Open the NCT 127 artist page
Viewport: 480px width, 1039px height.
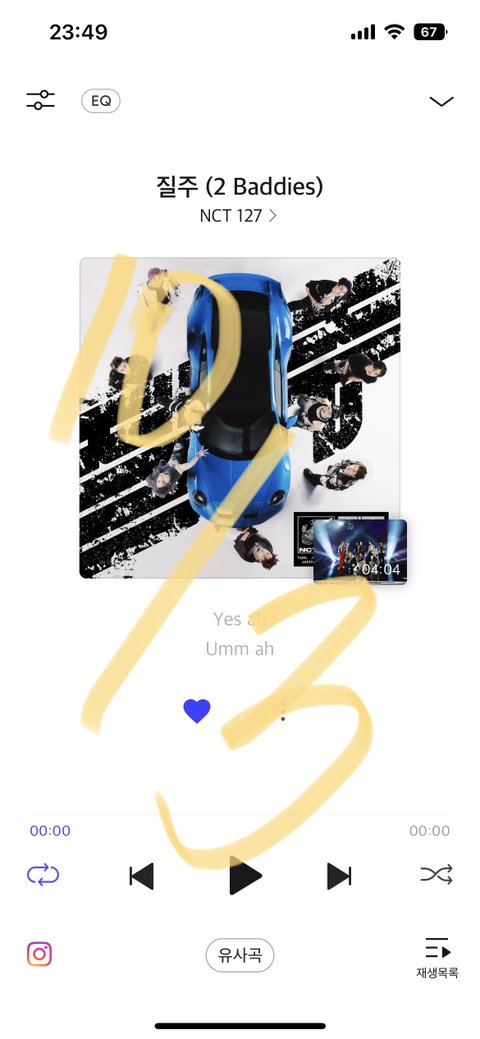pos(238,215)
